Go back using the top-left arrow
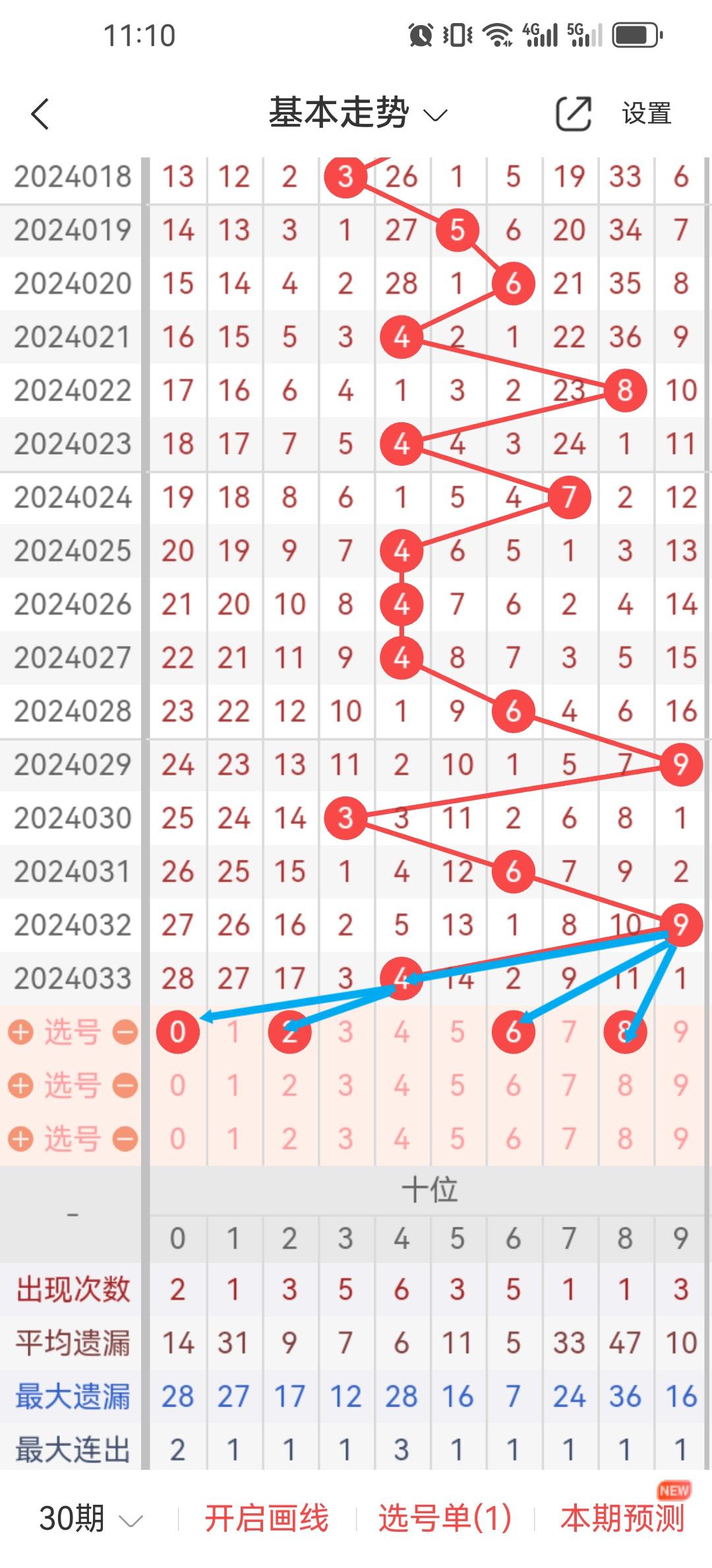The width and height of the screenshot is (712, 1568). [x=40, y=114]
